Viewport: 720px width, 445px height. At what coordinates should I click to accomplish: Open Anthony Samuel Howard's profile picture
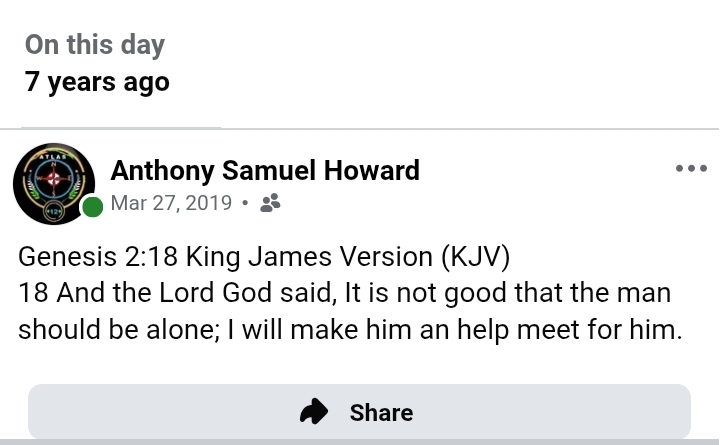coord(54,184)
